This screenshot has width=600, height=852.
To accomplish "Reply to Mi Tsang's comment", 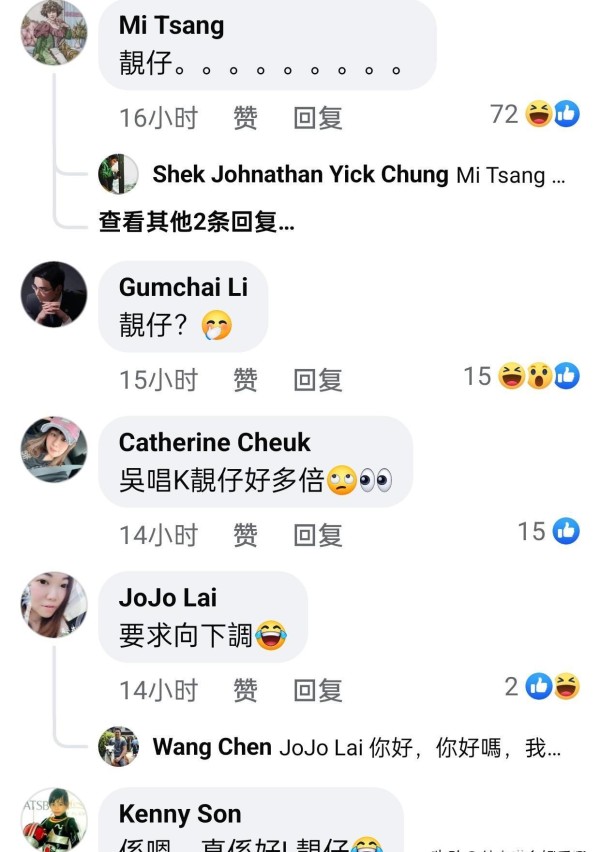I will [318, 118].
